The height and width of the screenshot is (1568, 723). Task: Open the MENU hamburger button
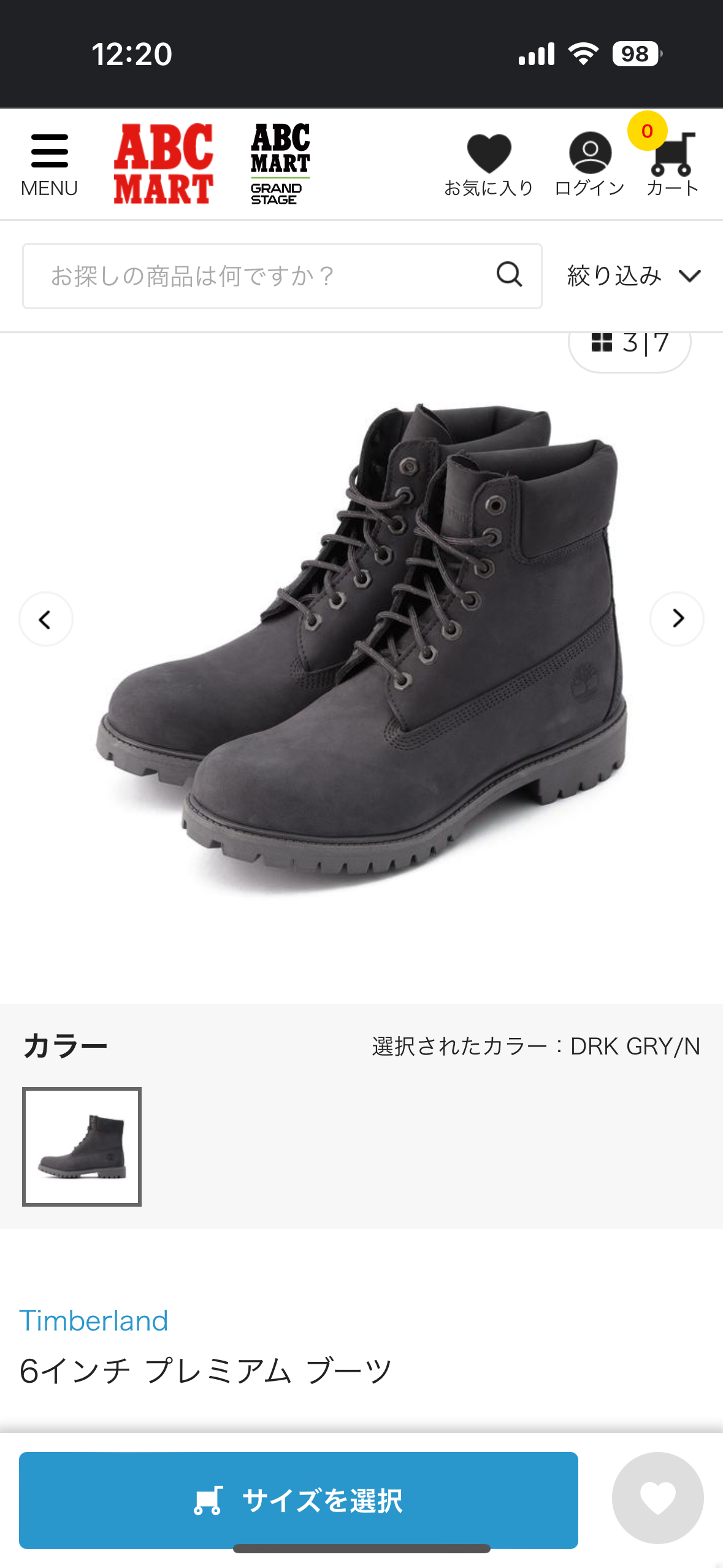pyautogui.click(x=49, y=164)
